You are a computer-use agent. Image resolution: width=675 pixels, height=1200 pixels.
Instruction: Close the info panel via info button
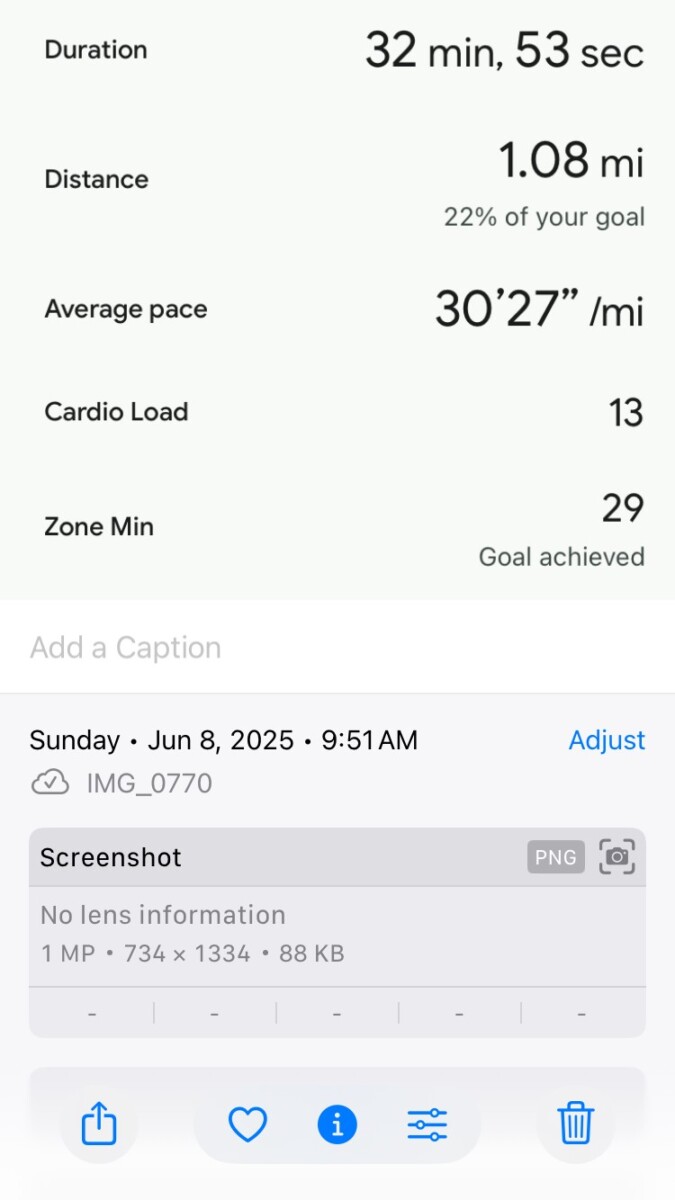point(337,1125)
